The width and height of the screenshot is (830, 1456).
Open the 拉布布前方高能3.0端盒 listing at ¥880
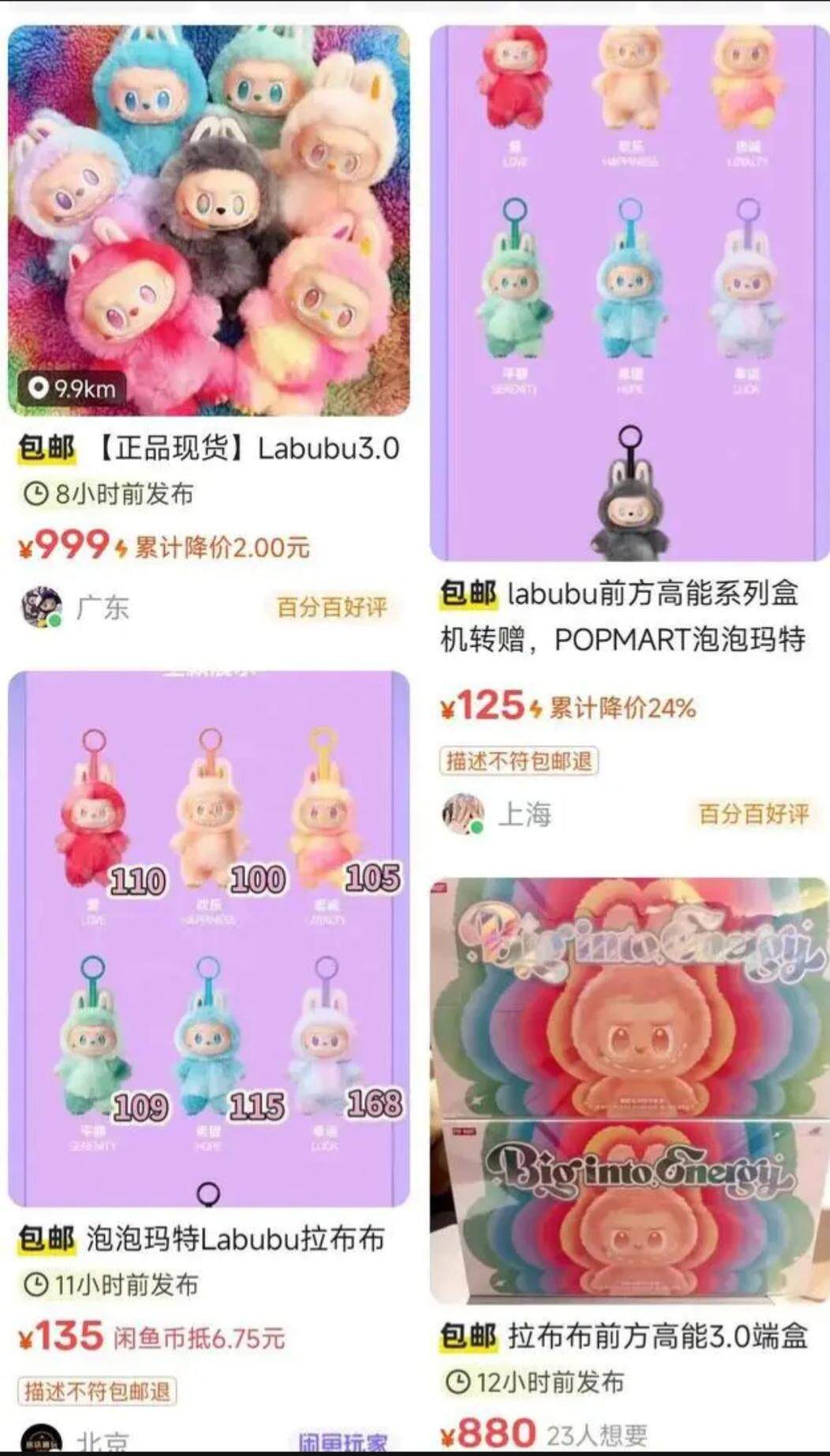click(629, 1088)
